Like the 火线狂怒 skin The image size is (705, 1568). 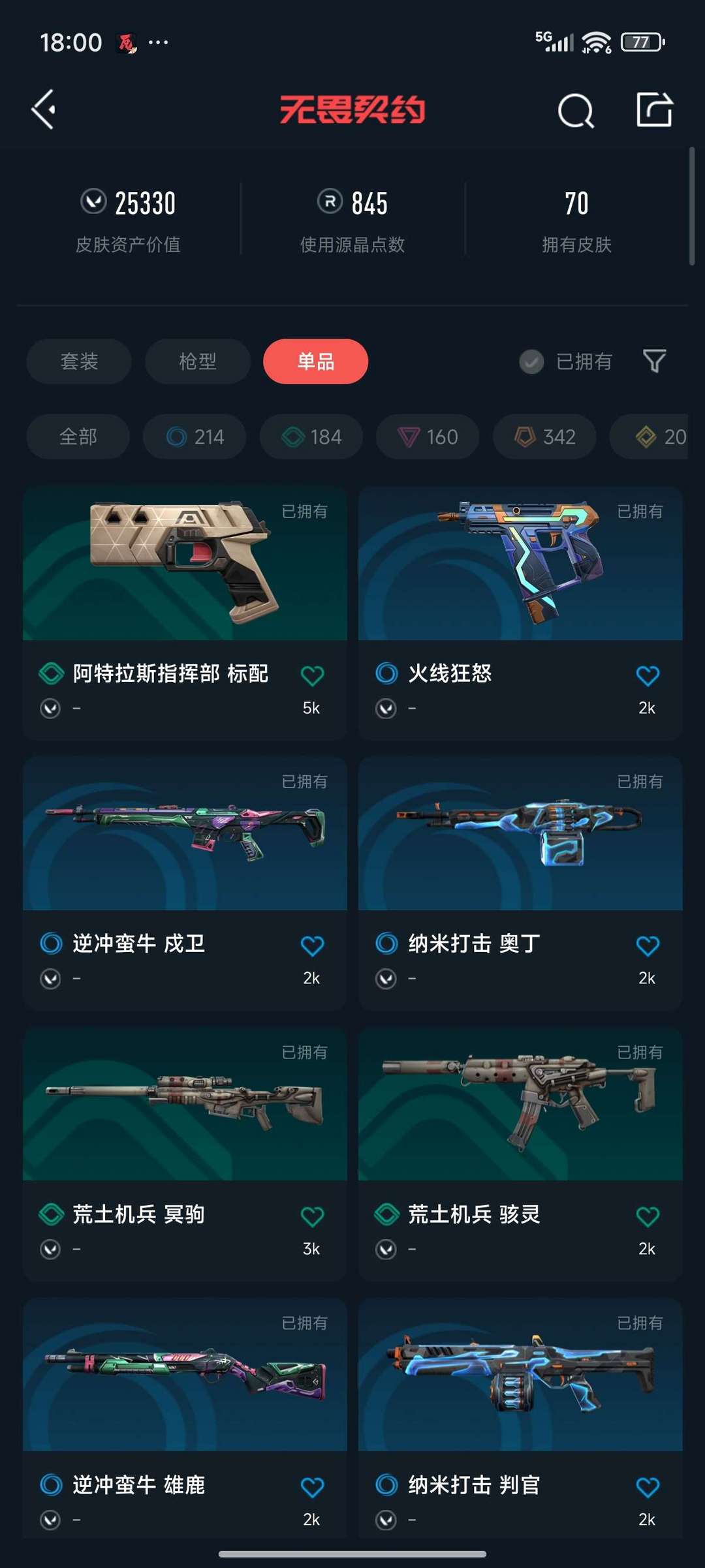(647, 675)
